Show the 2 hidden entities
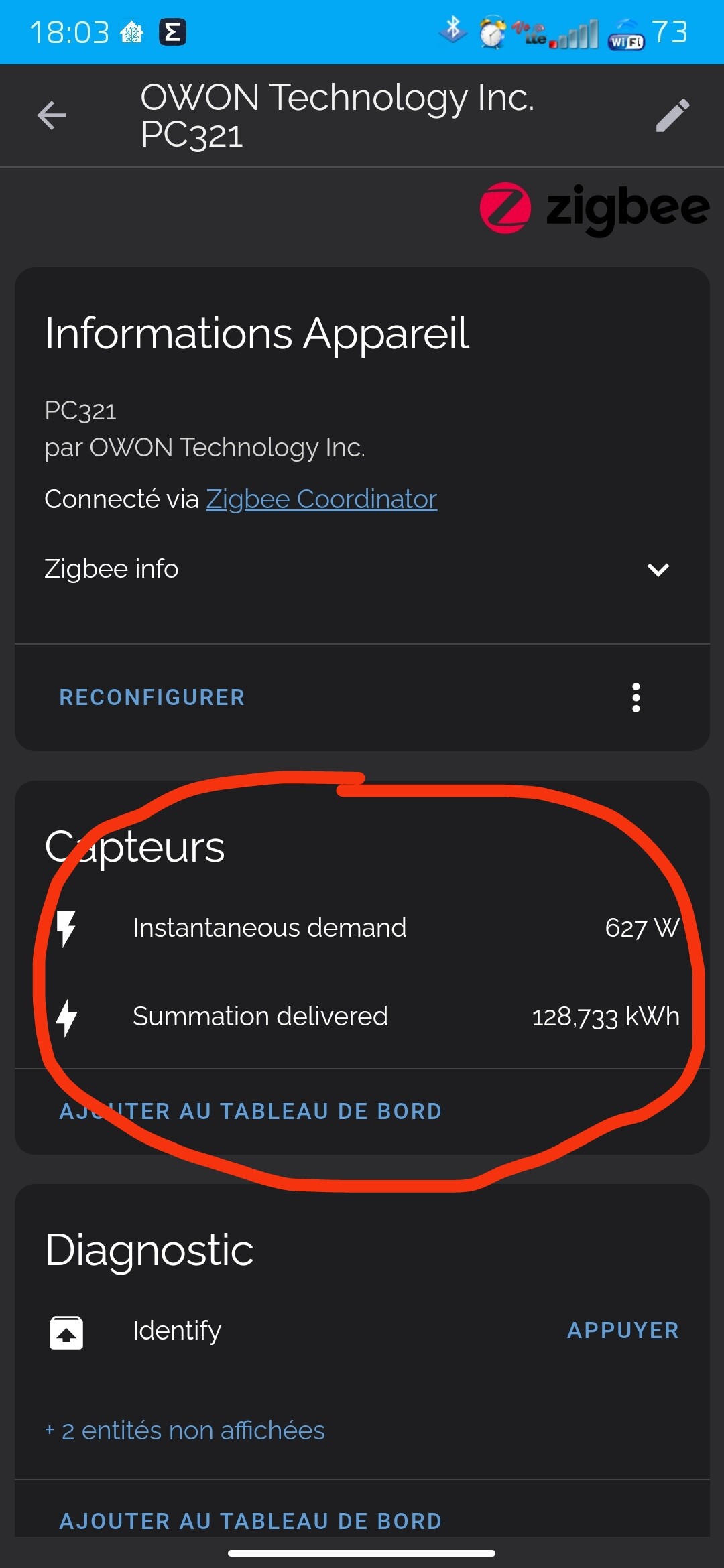 click(x=184, y=1429)
